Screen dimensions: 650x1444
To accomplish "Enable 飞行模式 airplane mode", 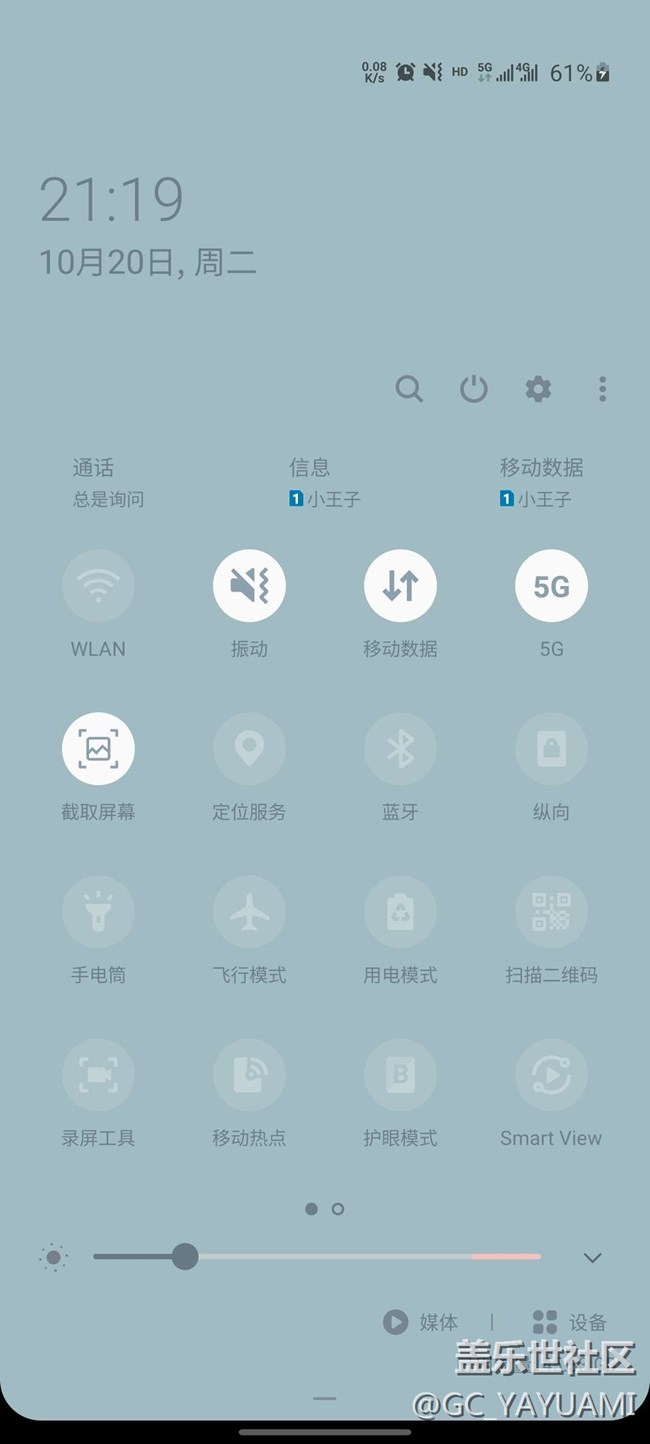I will pos(249,912).
